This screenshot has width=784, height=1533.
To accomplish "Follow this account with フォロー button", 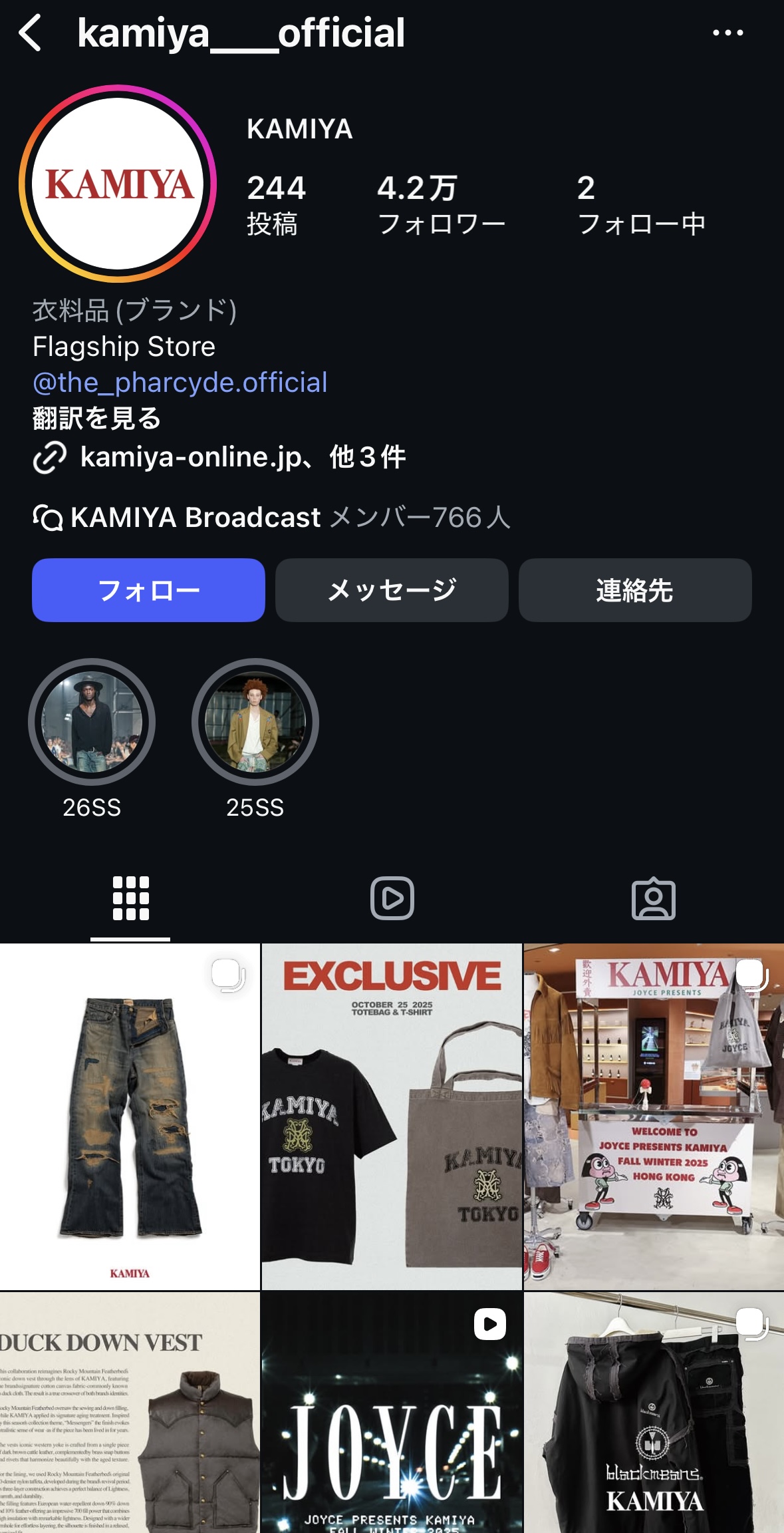I will point(148,590).
